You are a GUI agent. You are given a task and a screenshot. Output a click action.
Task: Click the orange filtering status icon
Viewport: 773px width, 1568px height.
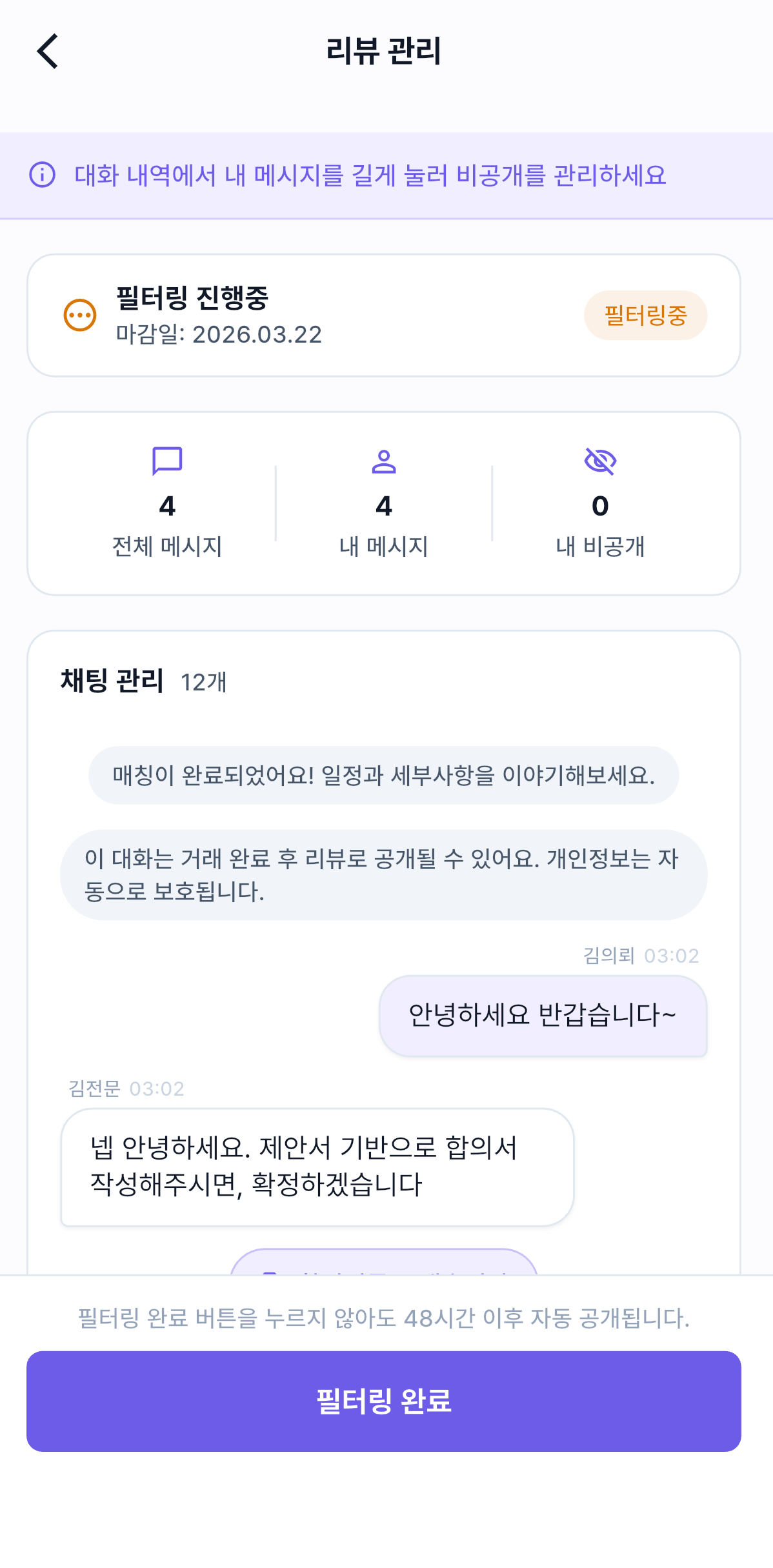79,316
